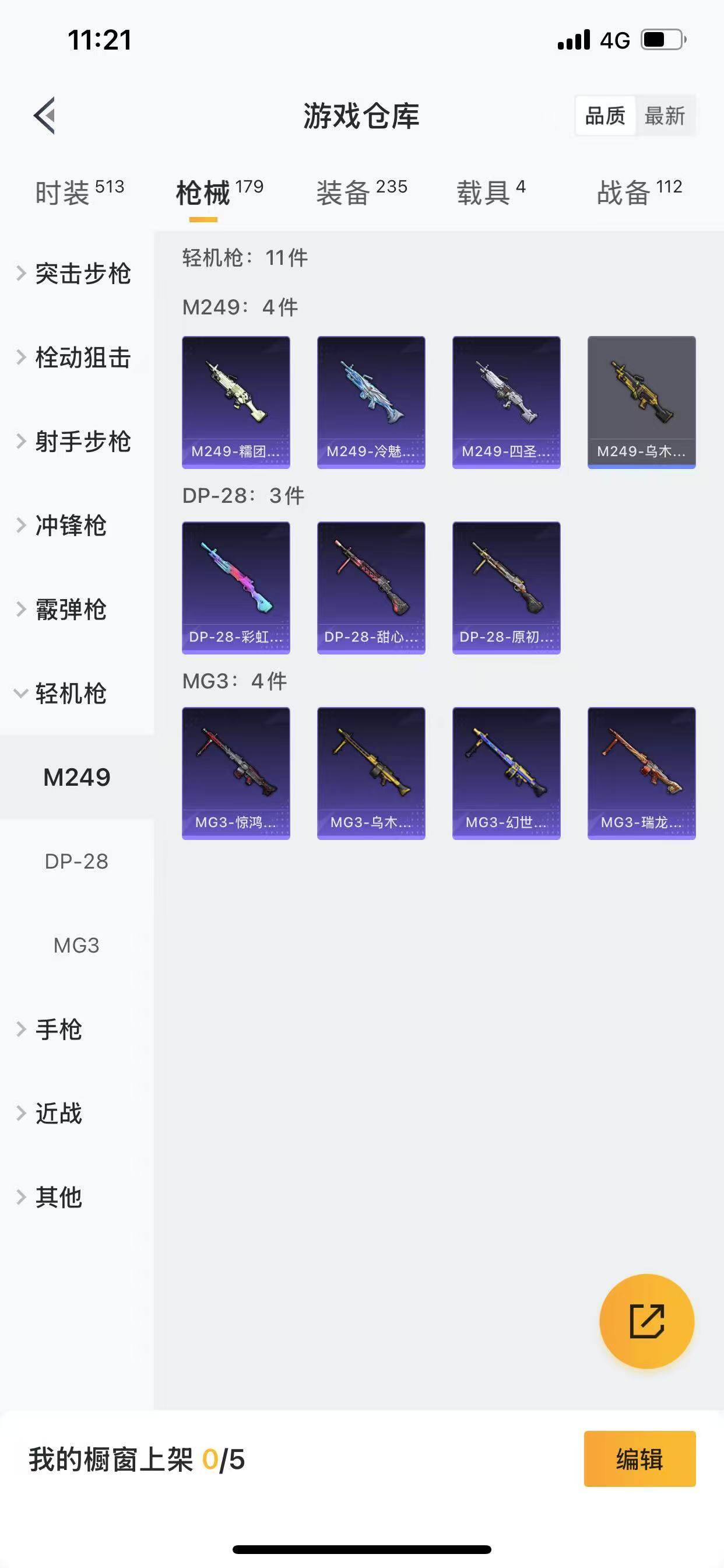Select MG3 in the side list

(x=77, y=946)
